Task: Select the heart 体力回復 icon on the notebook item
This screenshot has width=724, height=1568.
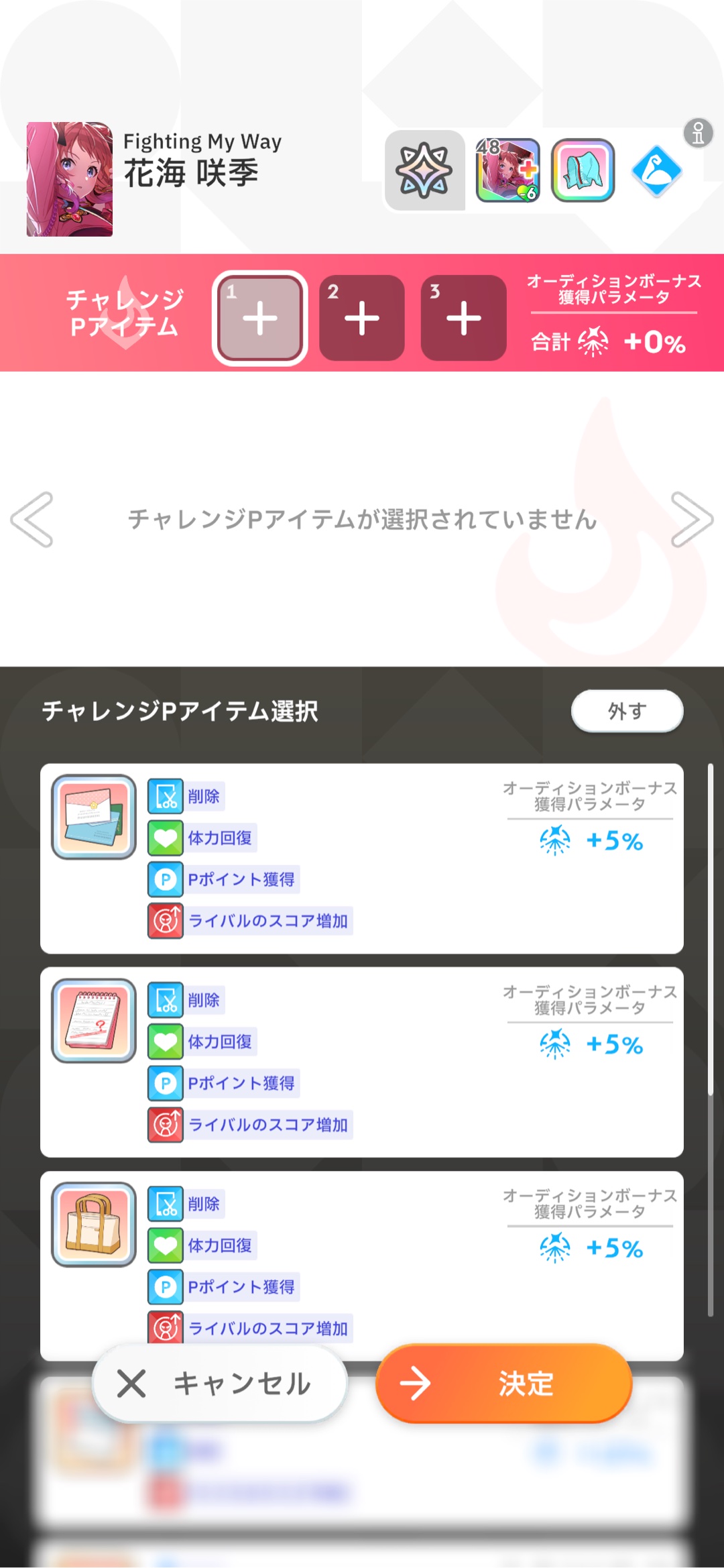Action: 164,1040
